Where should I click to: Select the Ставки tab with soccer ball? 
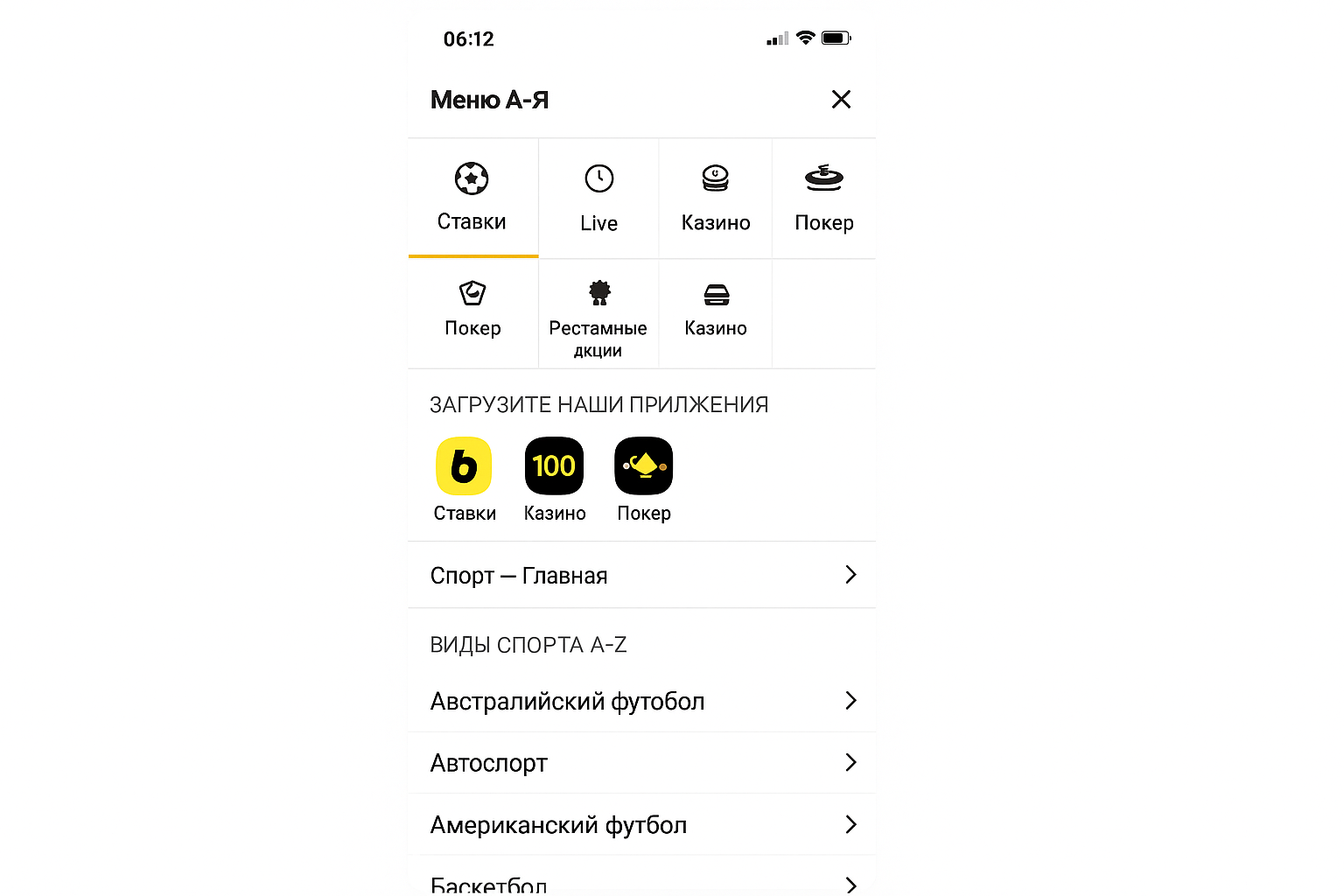(472, 198)
